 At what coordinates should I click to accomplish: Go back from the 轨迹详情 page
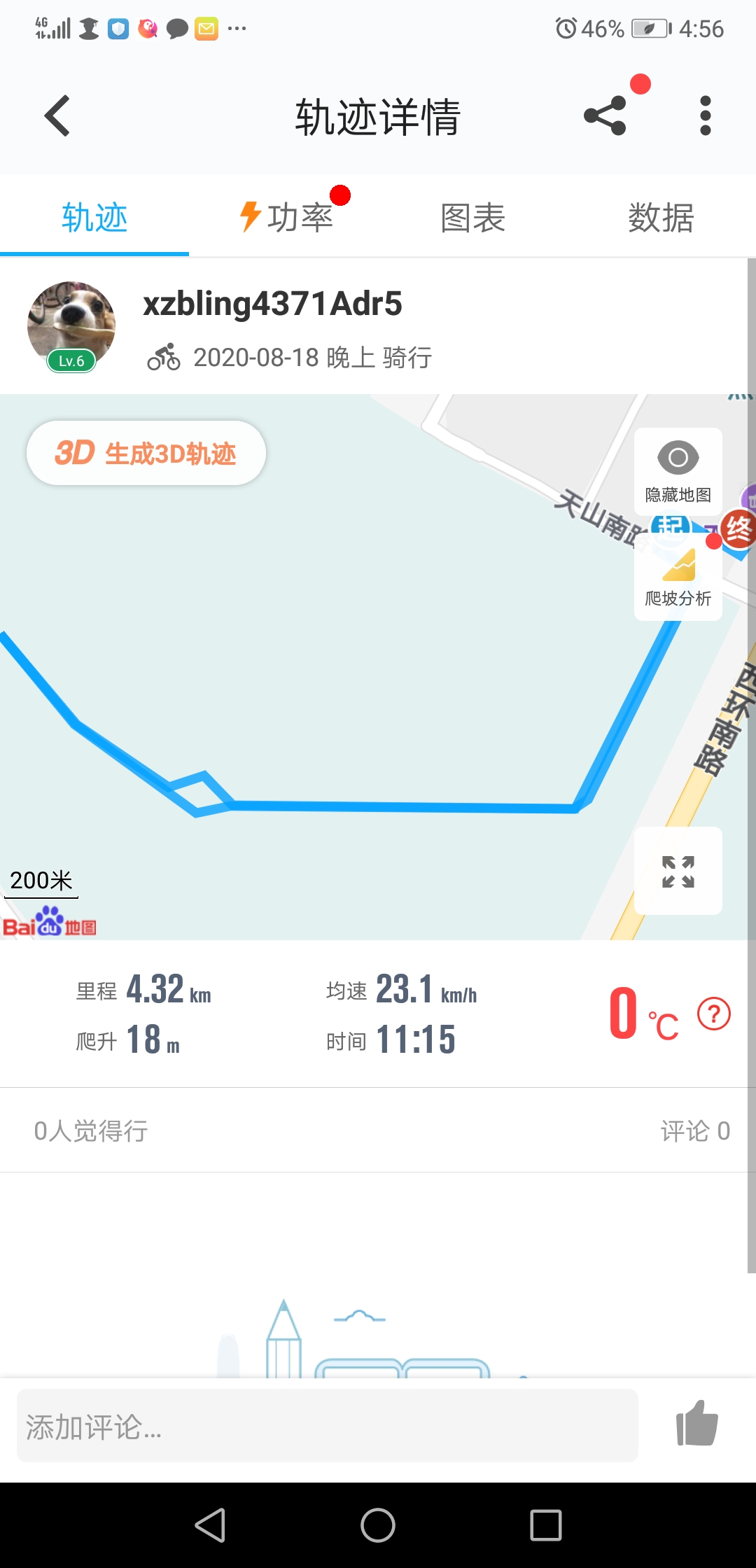coord(57,115)
